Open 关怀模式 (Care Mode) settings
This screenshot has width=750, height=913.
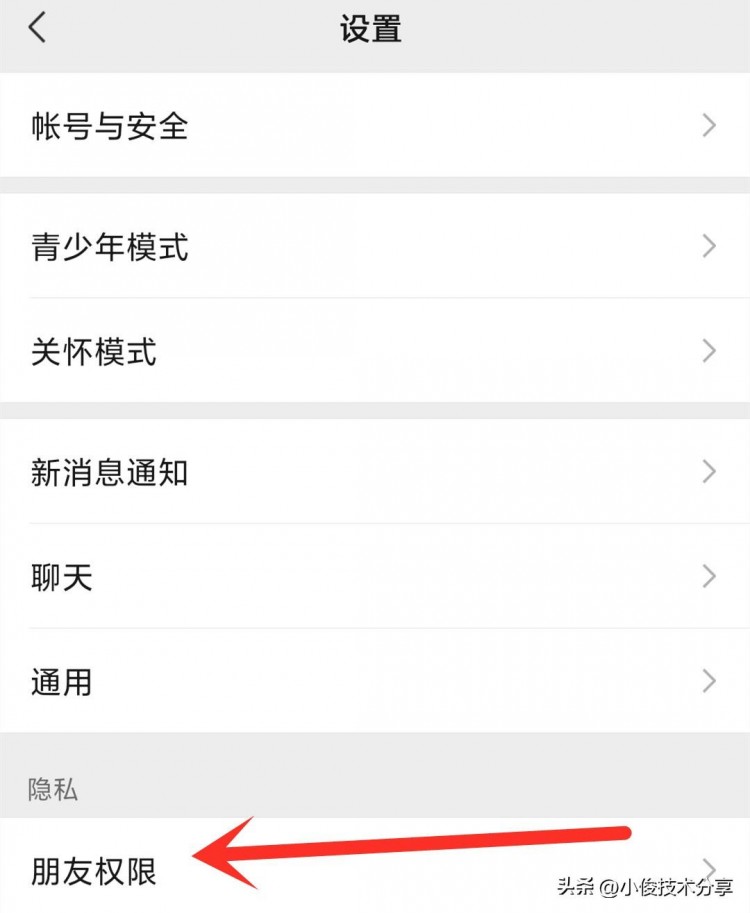click(95, 351)
